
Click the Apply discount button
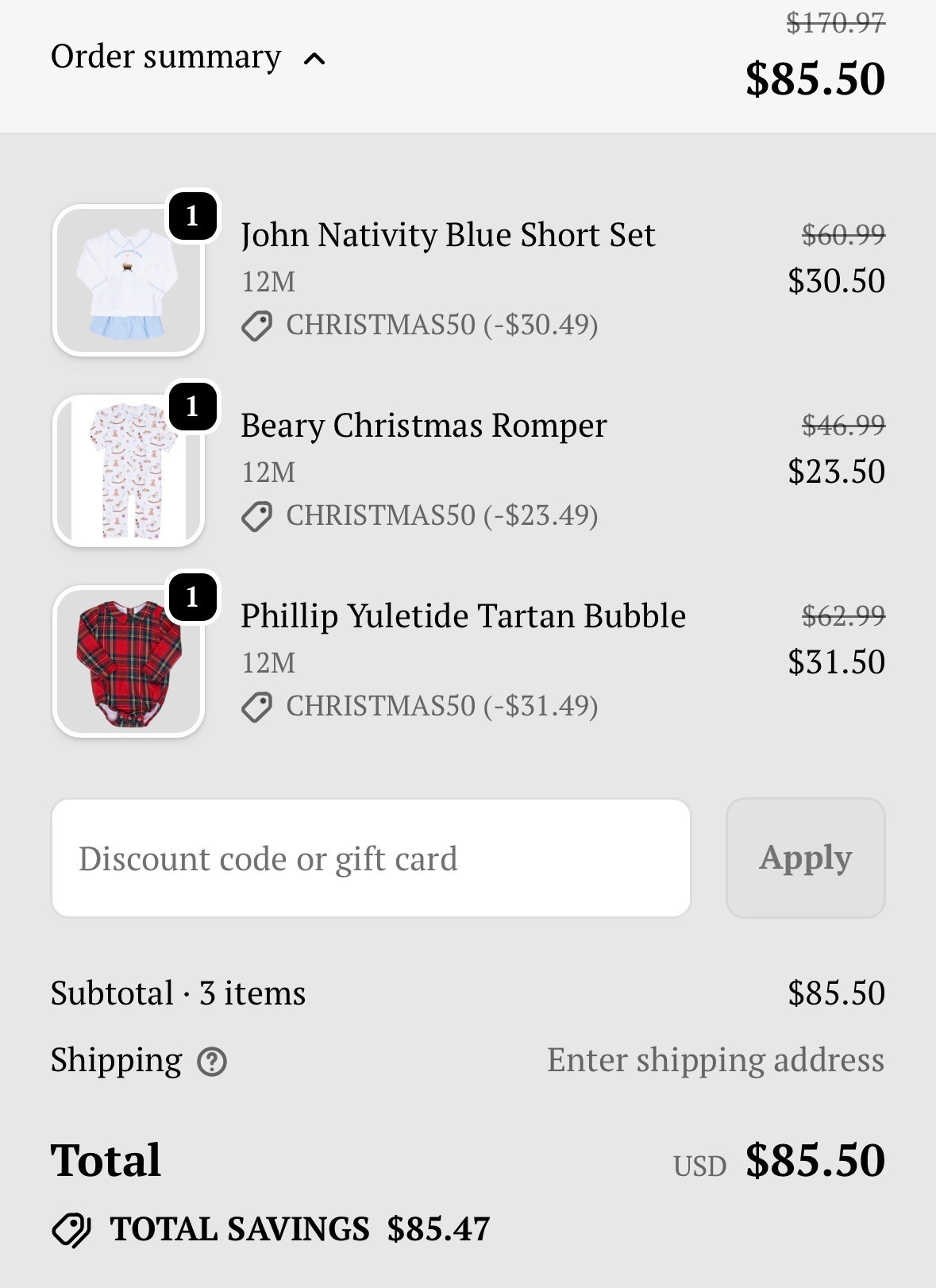[x=805, y=857]
